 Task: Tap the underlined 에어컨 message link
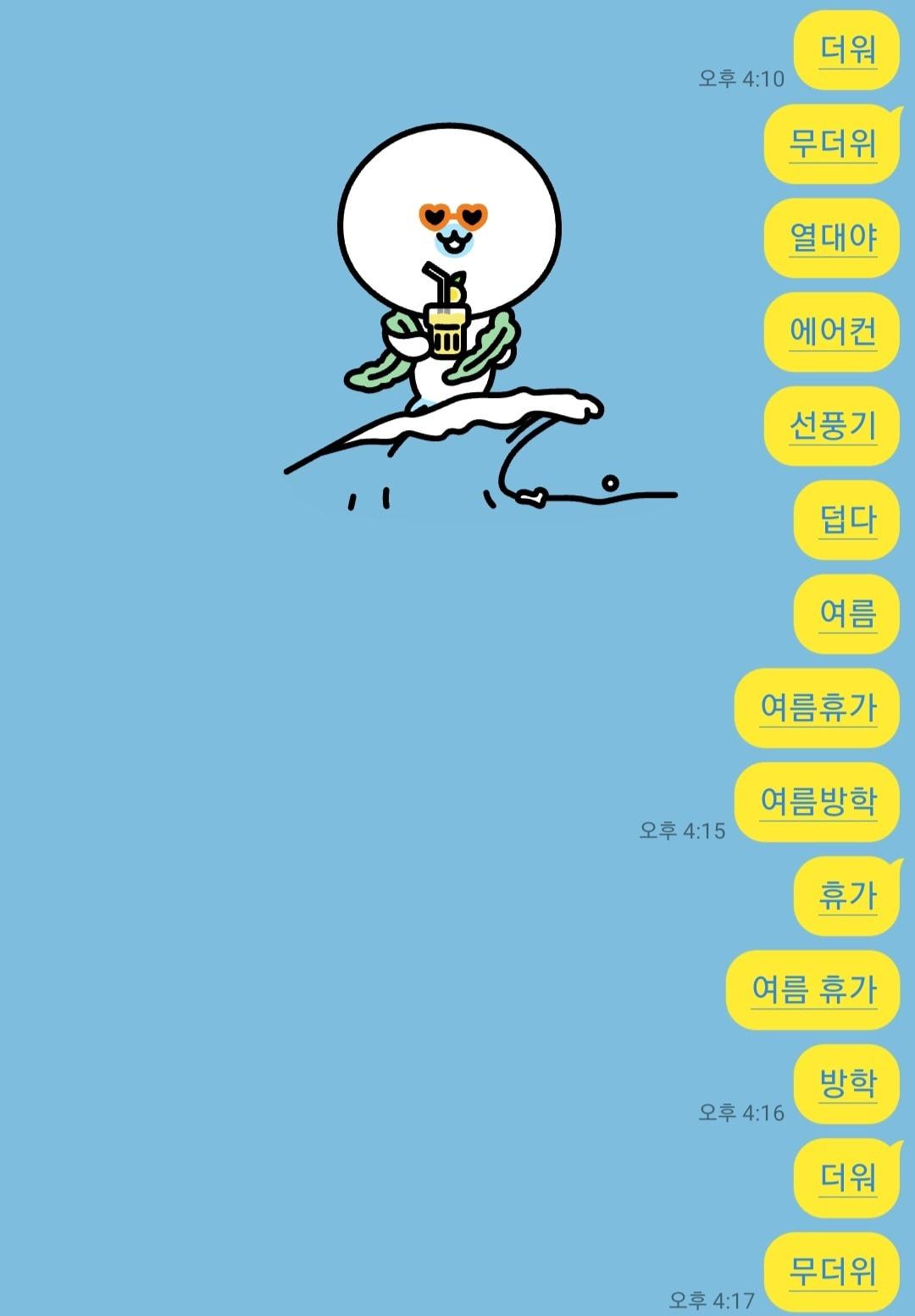tap(833, 332)
